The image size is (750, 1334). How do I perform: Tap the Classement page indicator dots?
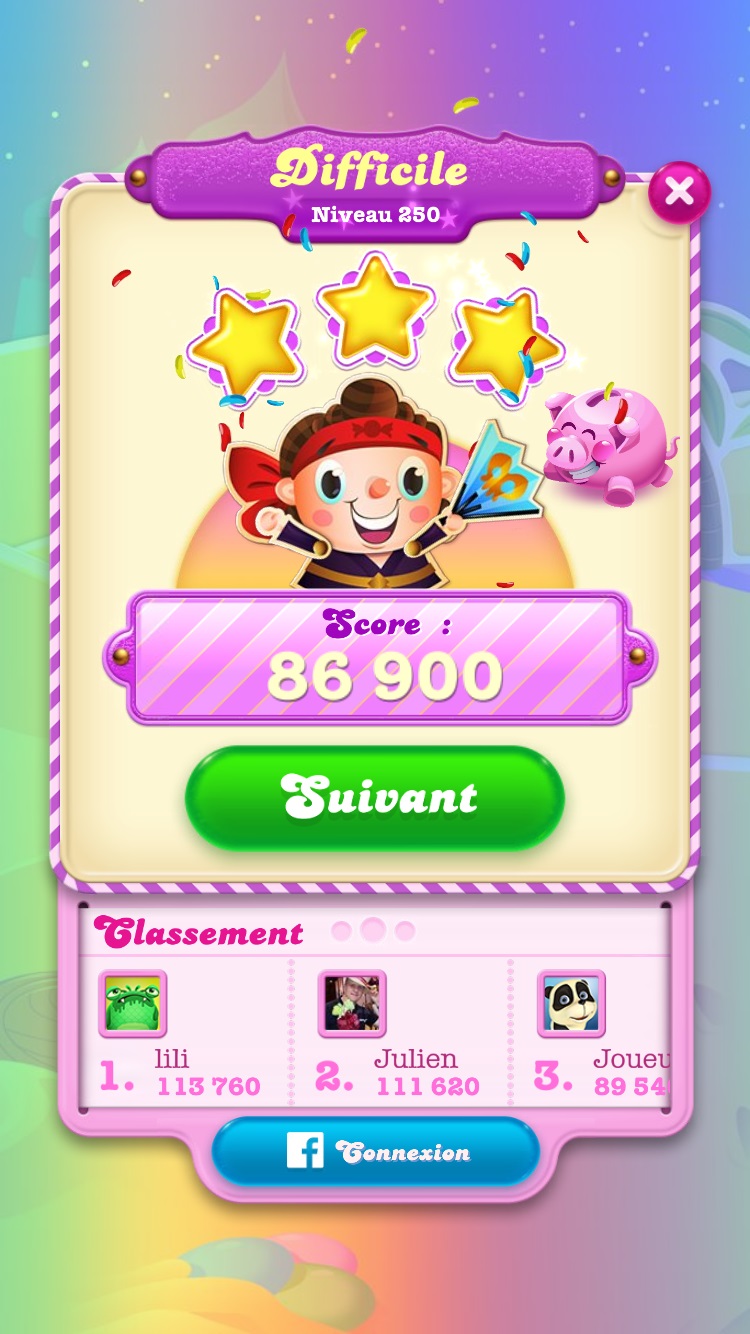coord(372,931)
